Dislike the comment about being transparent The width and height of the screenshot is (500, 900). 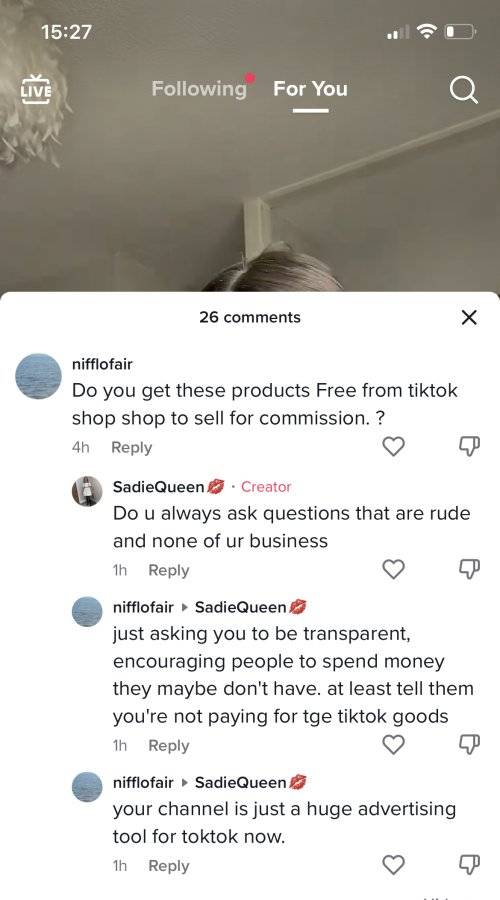469,744
